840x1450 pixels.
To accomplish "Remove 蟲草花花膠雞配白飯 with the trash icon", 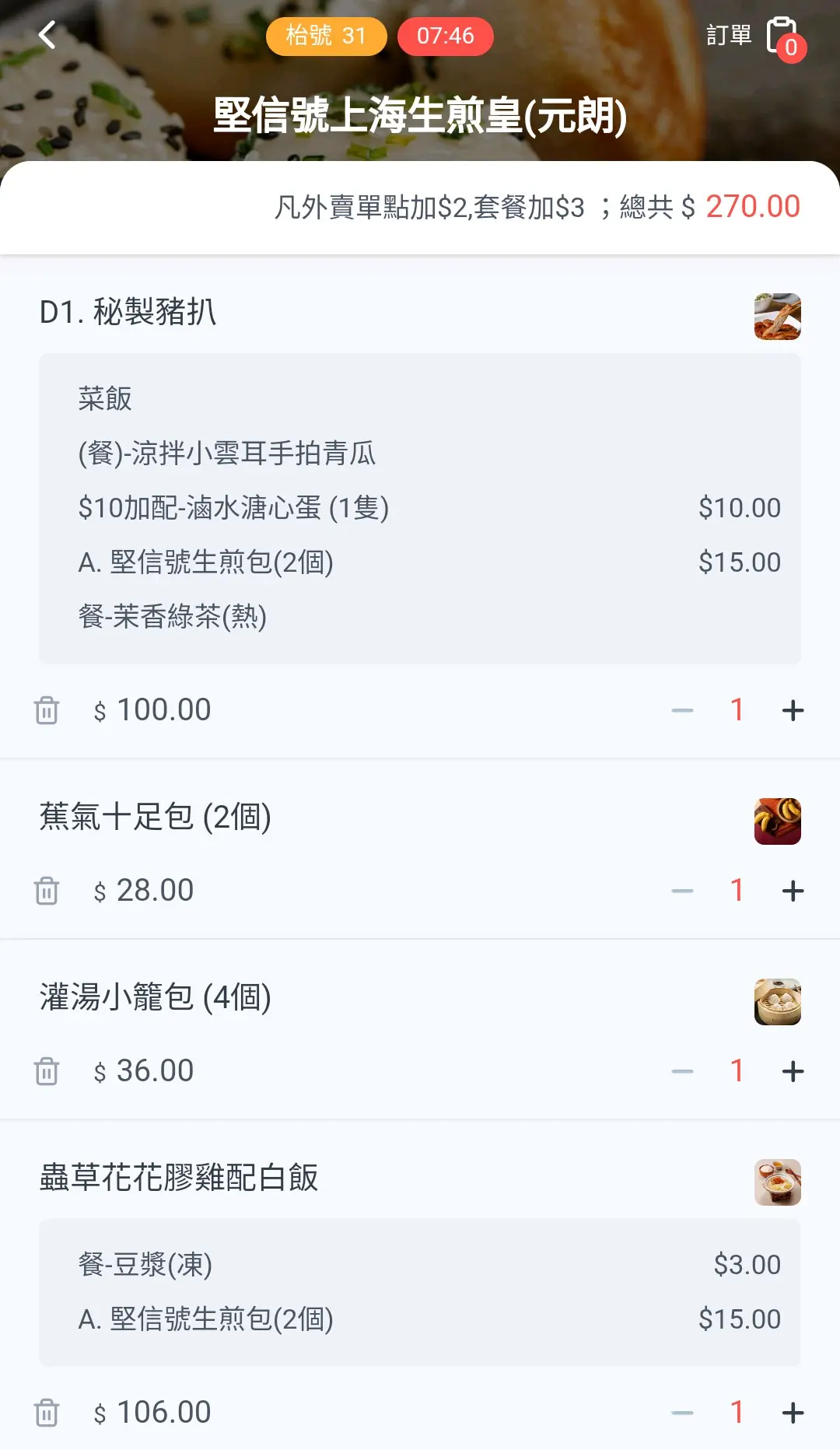I will [x=47, y=1413].
